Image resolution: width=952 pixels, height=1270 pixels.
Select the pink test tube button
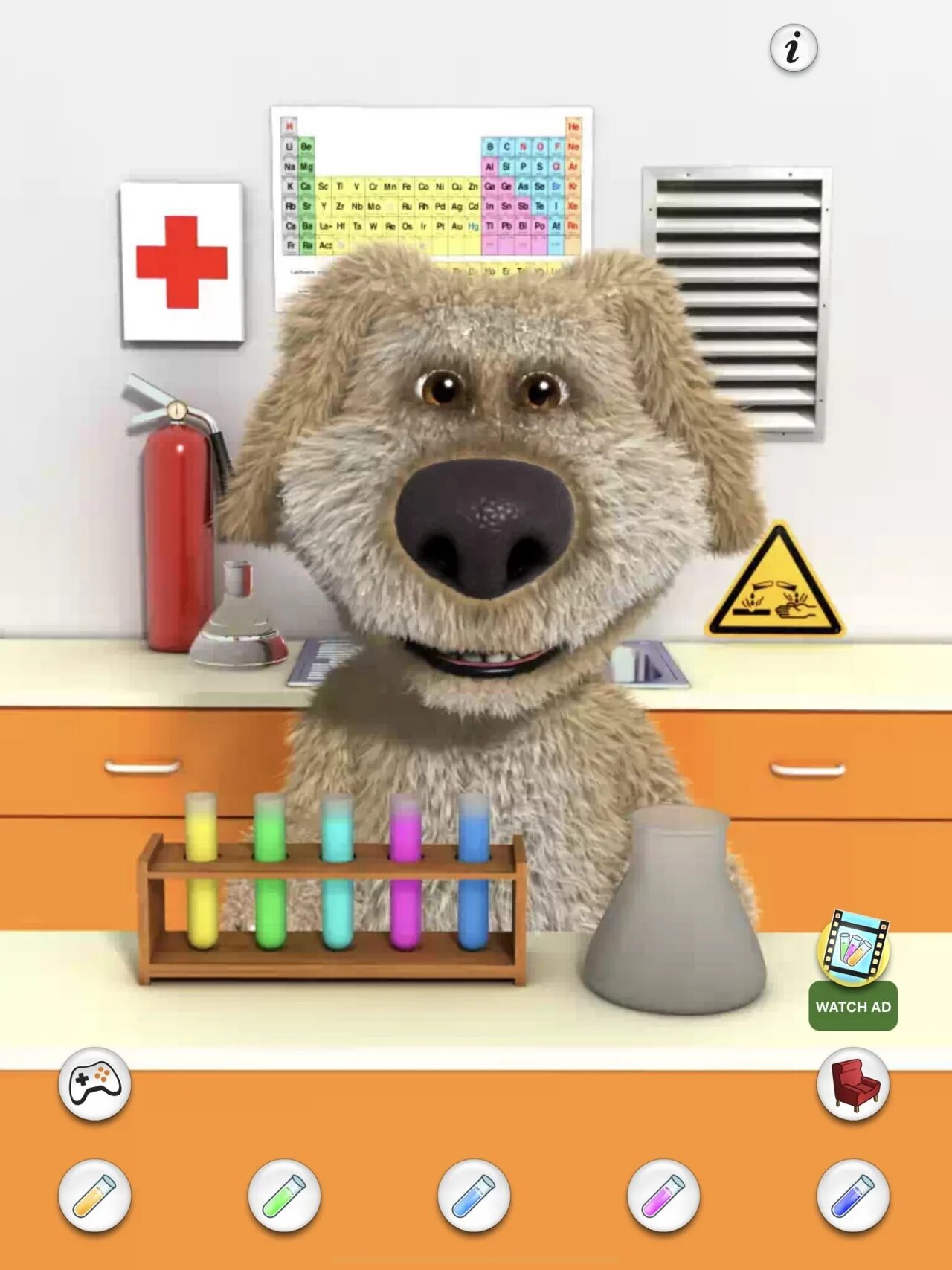663,1196
